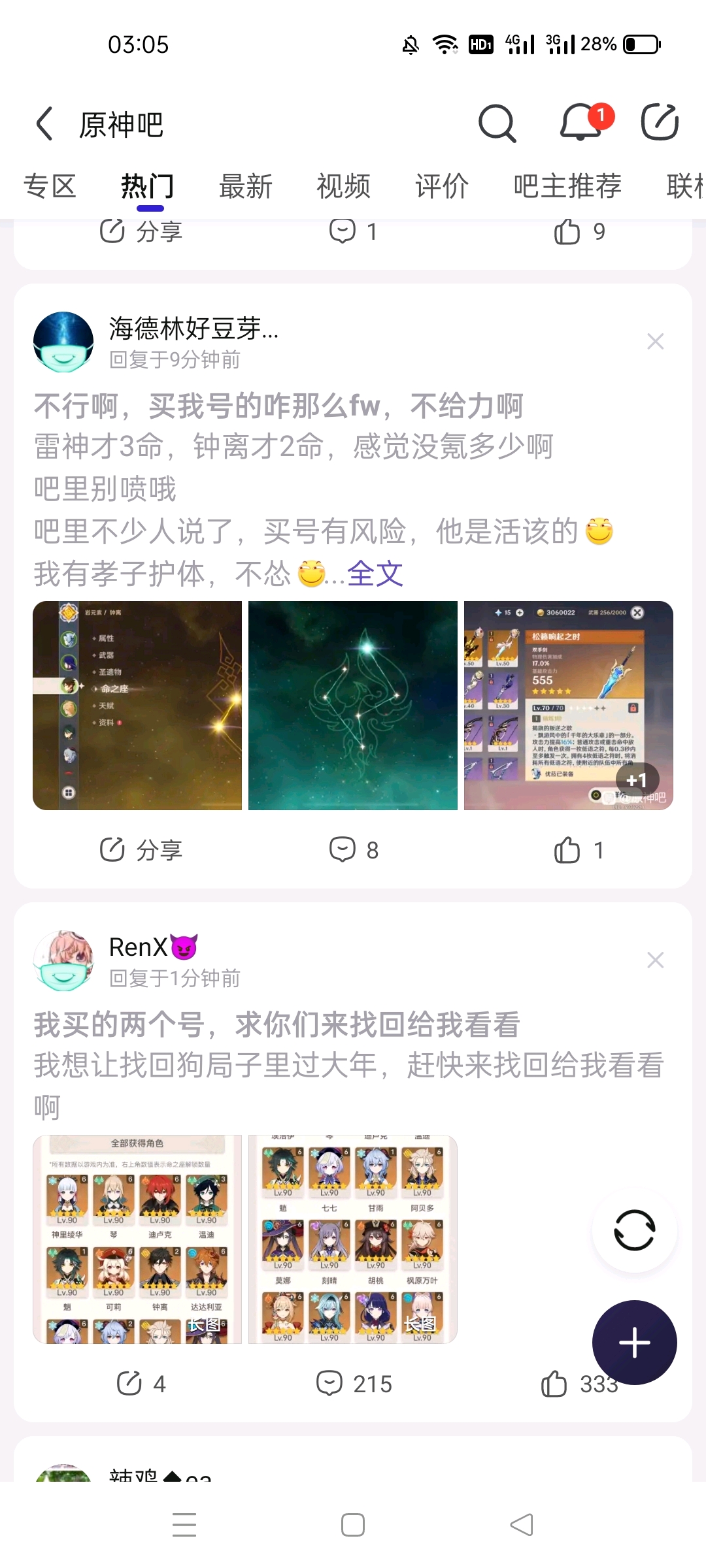Open the 松籁响起之时 weapon image
Screen dimensions: 706x1568
click(568, 705)
